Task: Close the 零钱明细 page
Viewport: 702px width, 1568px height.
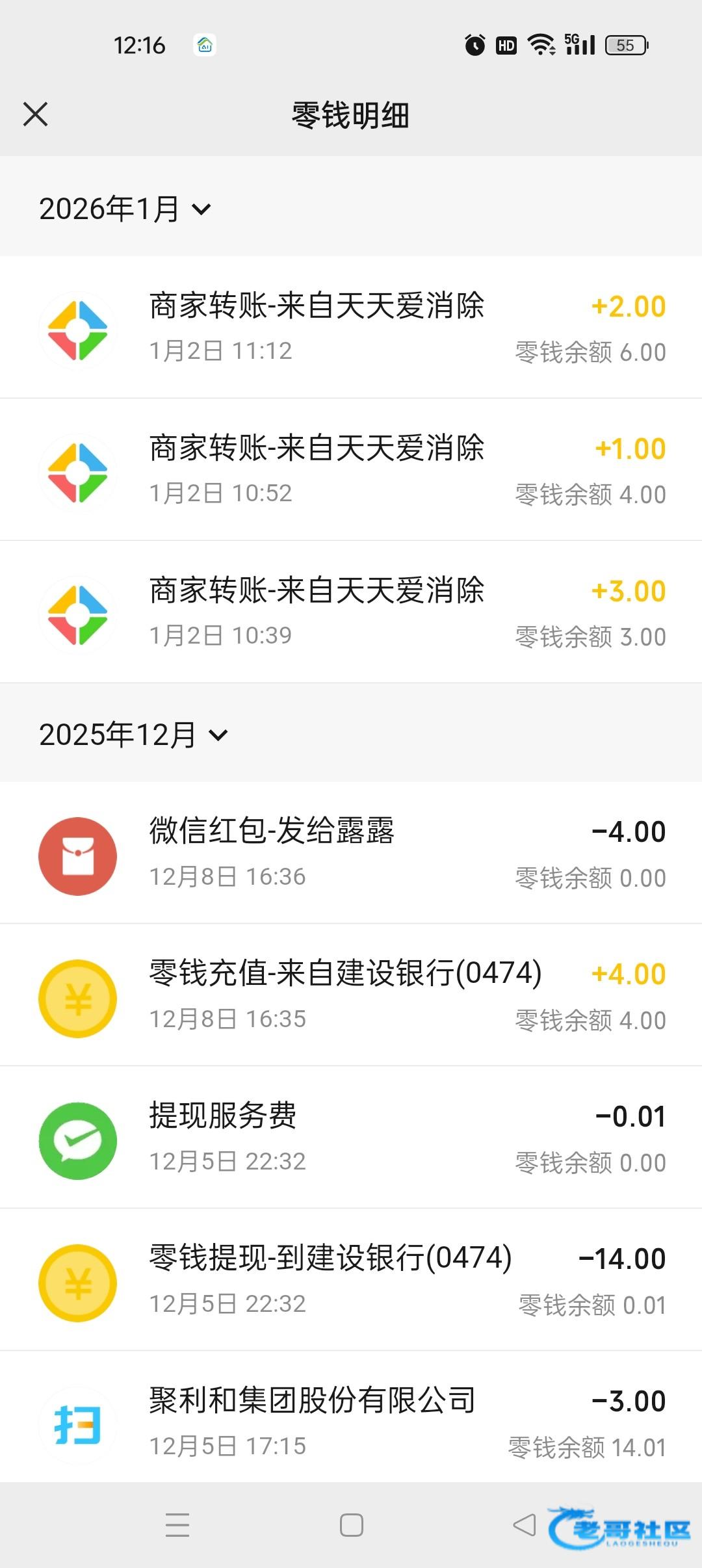Action: pos(36,114)
